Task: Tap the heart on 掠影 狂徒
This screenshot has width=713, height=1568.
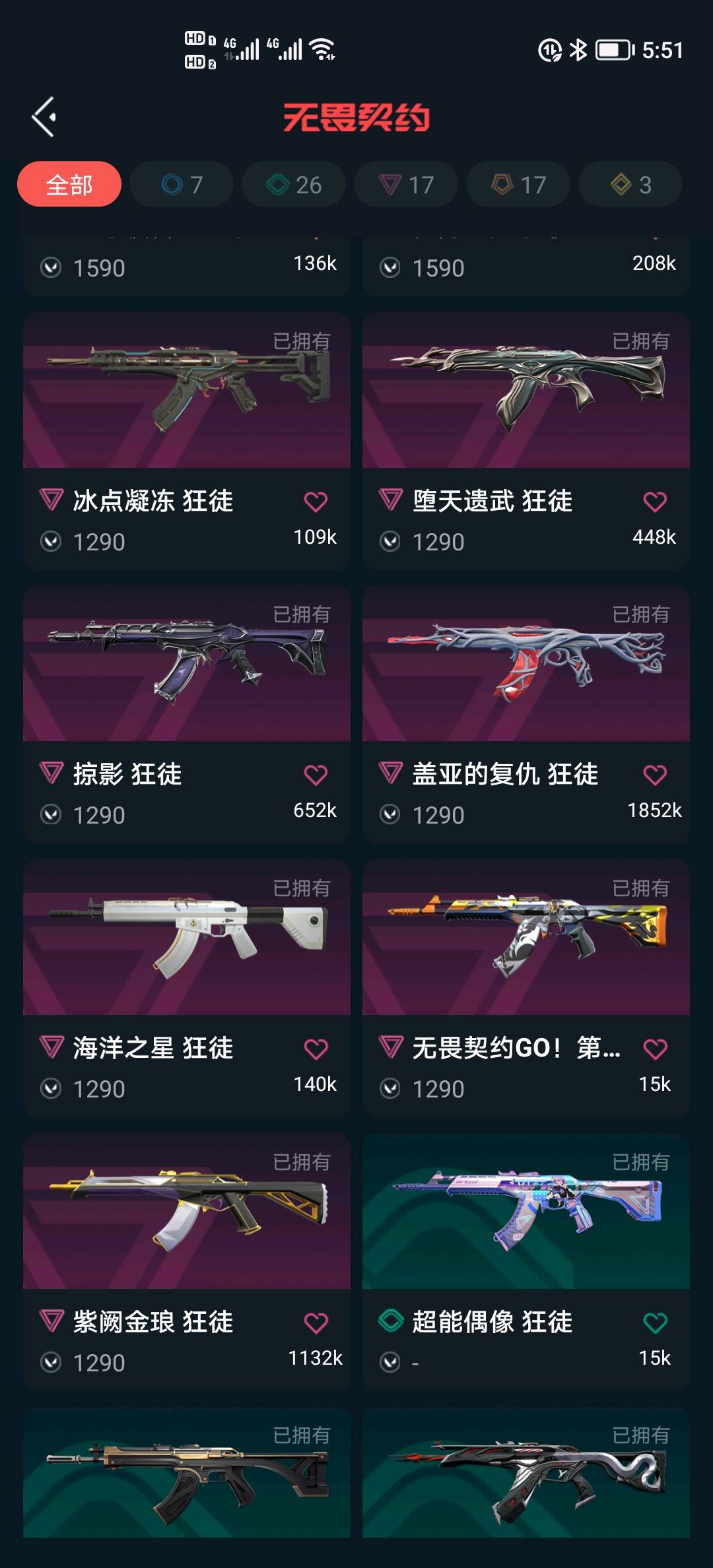Action: click(316, 775)
